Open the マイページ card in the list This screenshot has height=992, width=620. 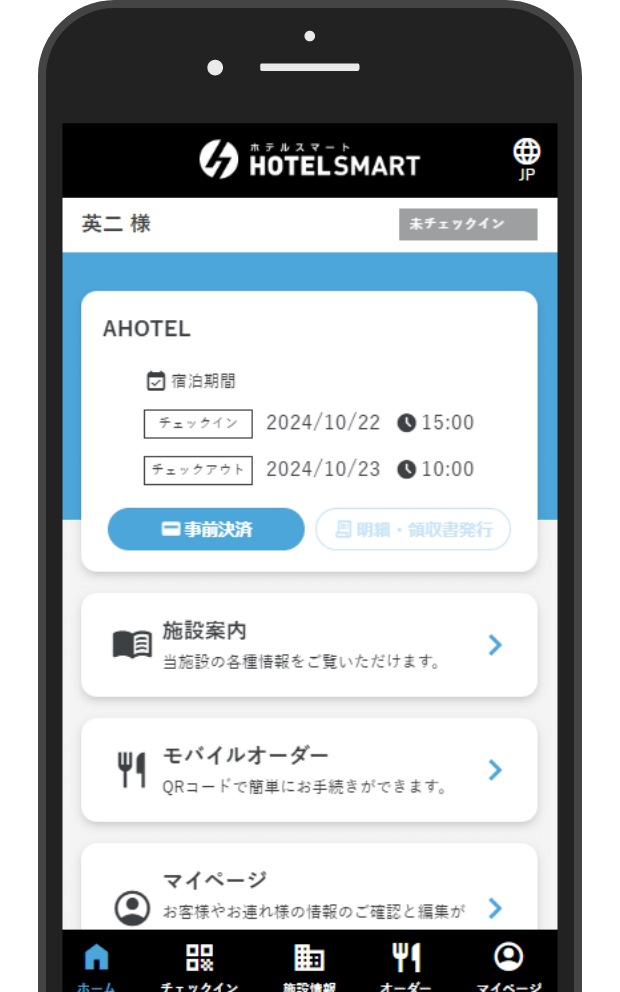(309, 893)
